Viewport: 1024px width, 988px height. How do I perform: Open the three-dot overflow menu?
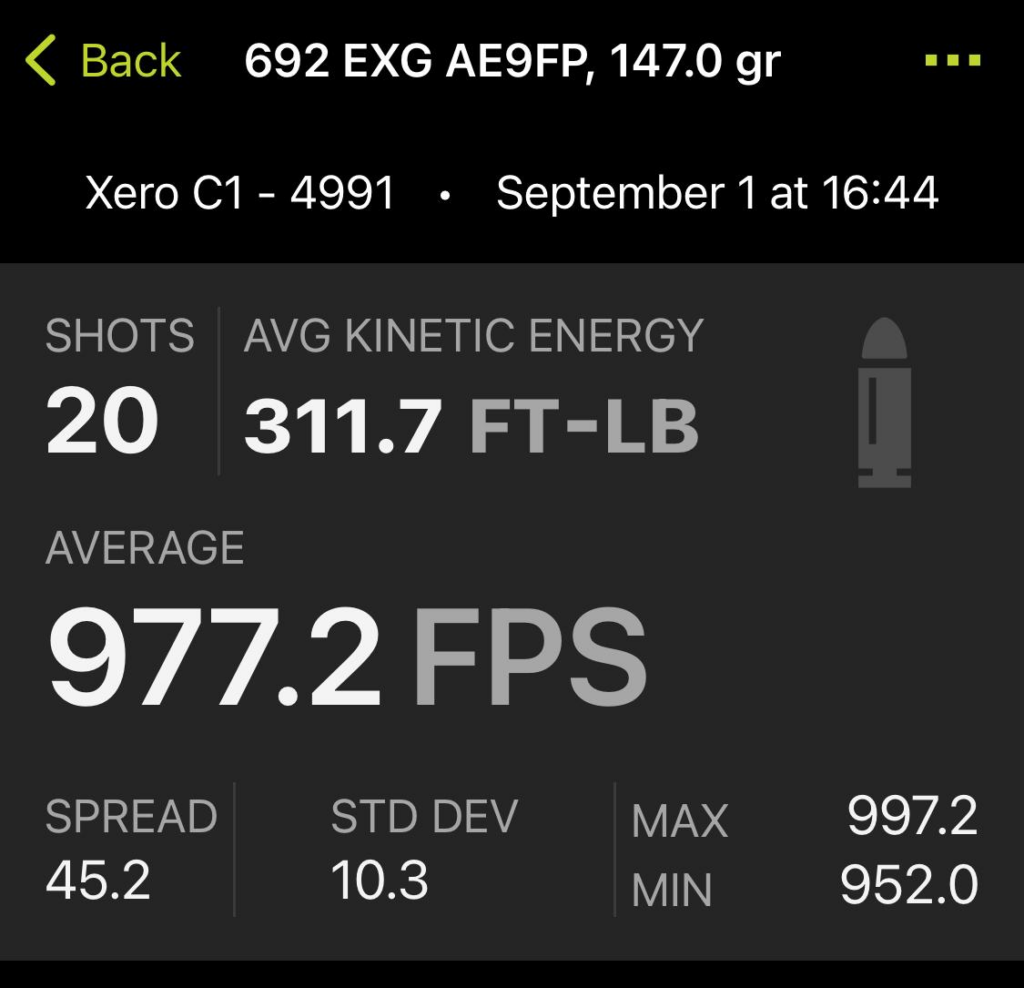click(952, 61)
